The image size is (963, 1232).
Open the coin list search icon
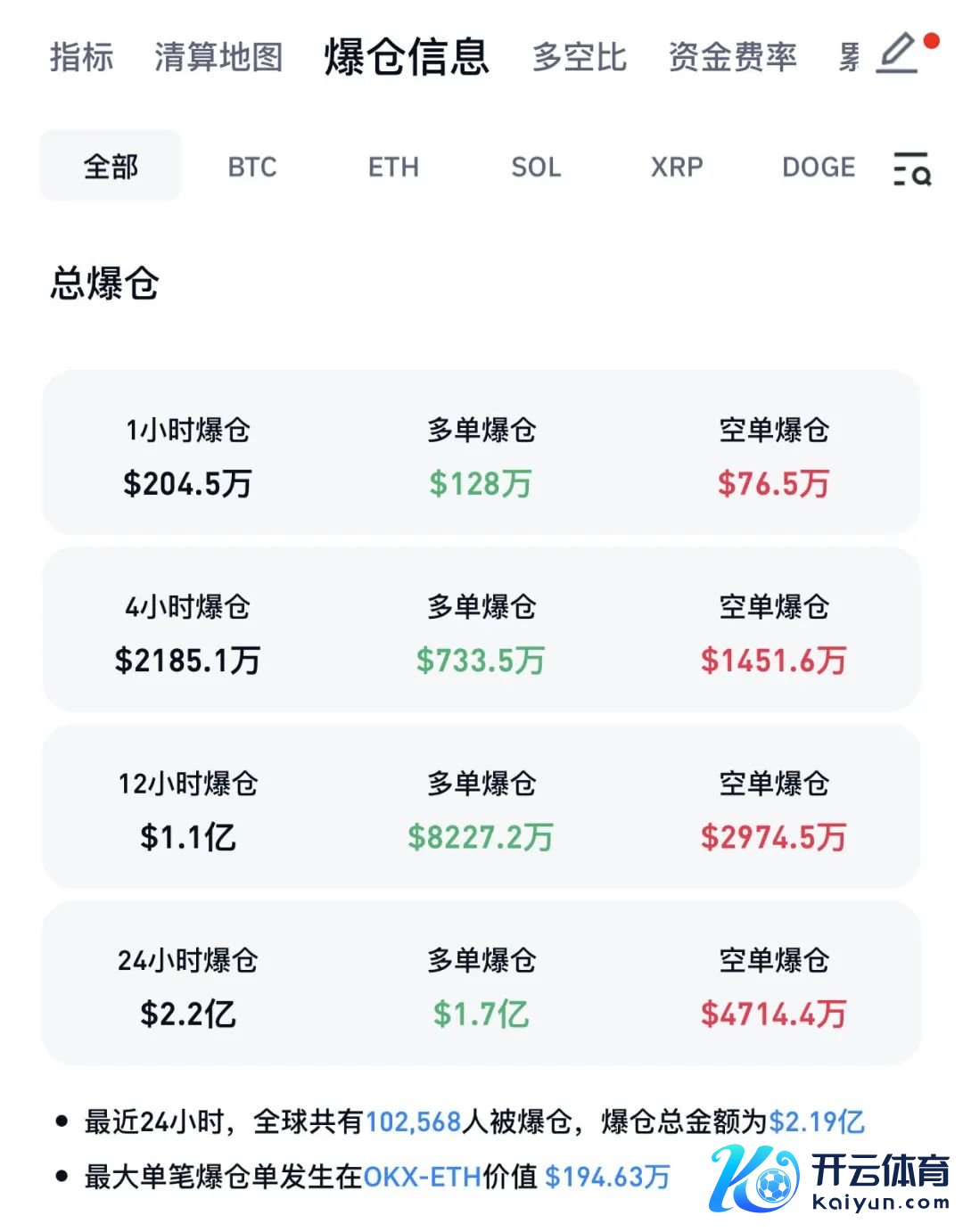(912, 168)
